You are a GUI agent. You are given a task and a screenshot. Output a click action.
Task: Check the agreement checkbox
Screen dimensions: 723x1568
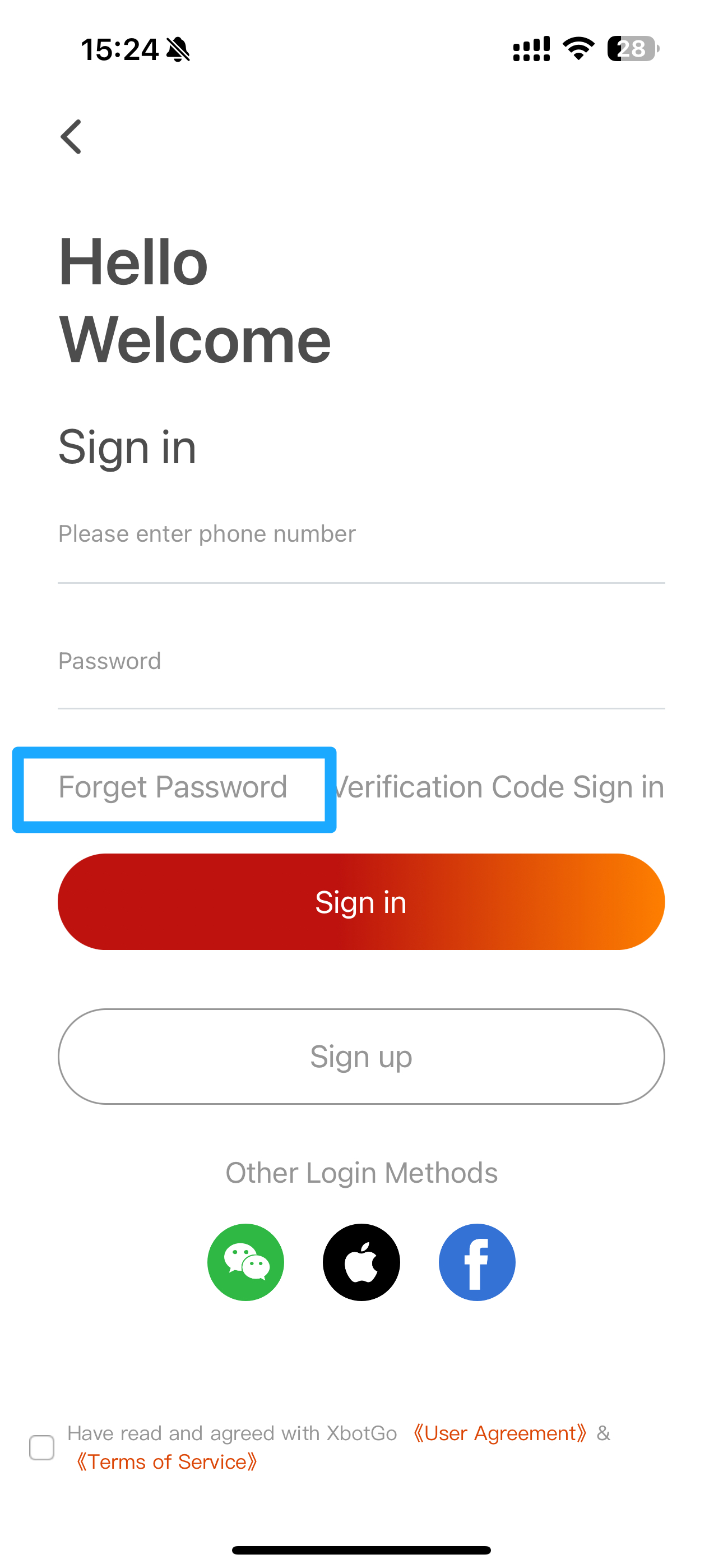point(42,1447)
